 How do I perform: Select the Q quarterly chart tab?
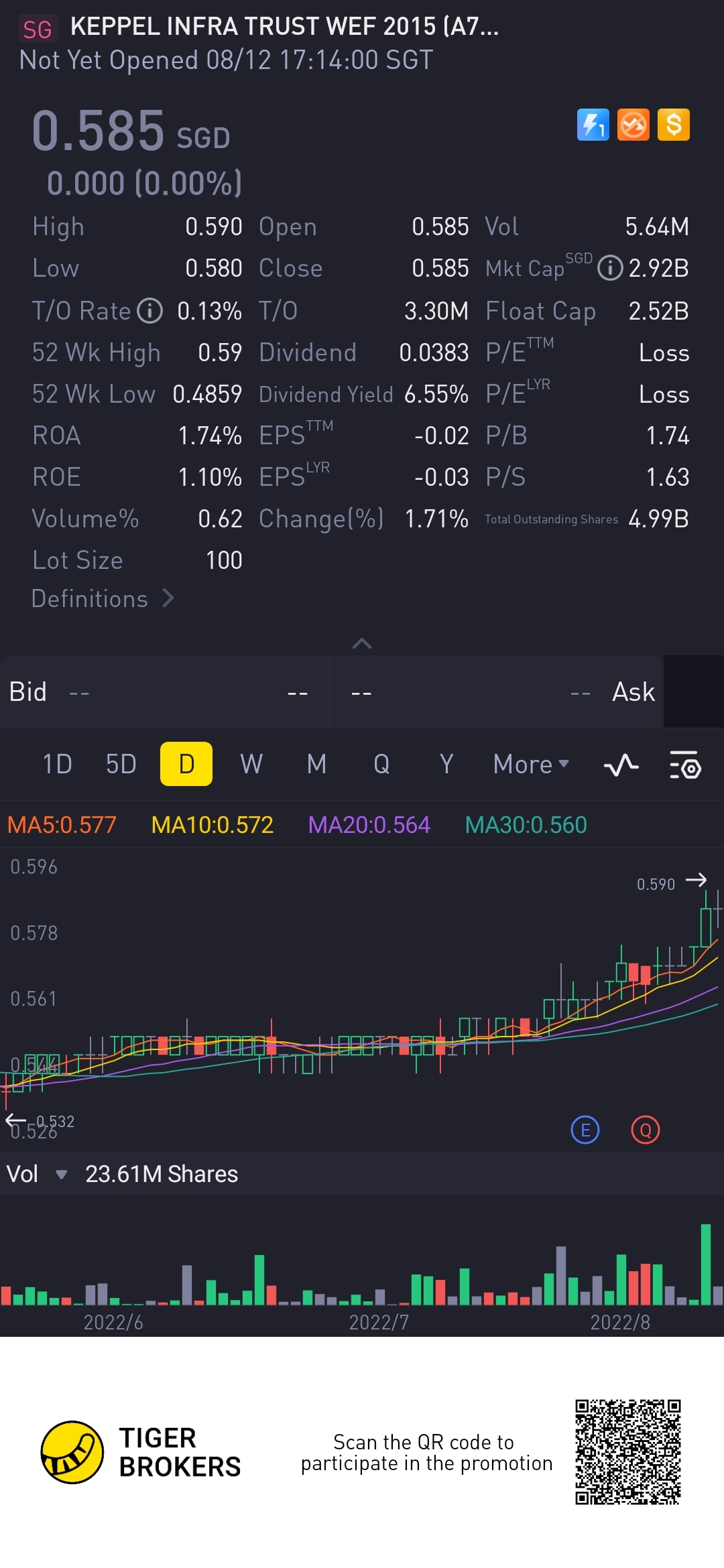point(381,764)
